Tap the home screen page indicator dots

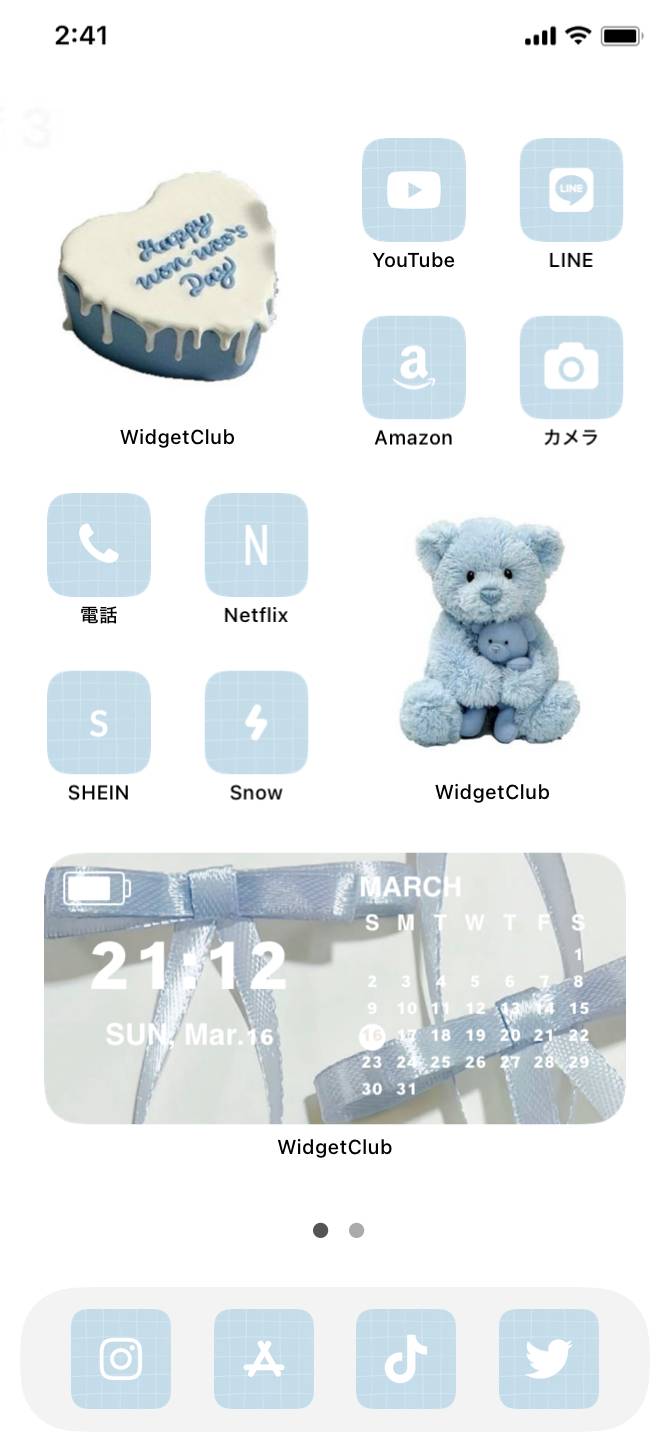pos(338,1230)
